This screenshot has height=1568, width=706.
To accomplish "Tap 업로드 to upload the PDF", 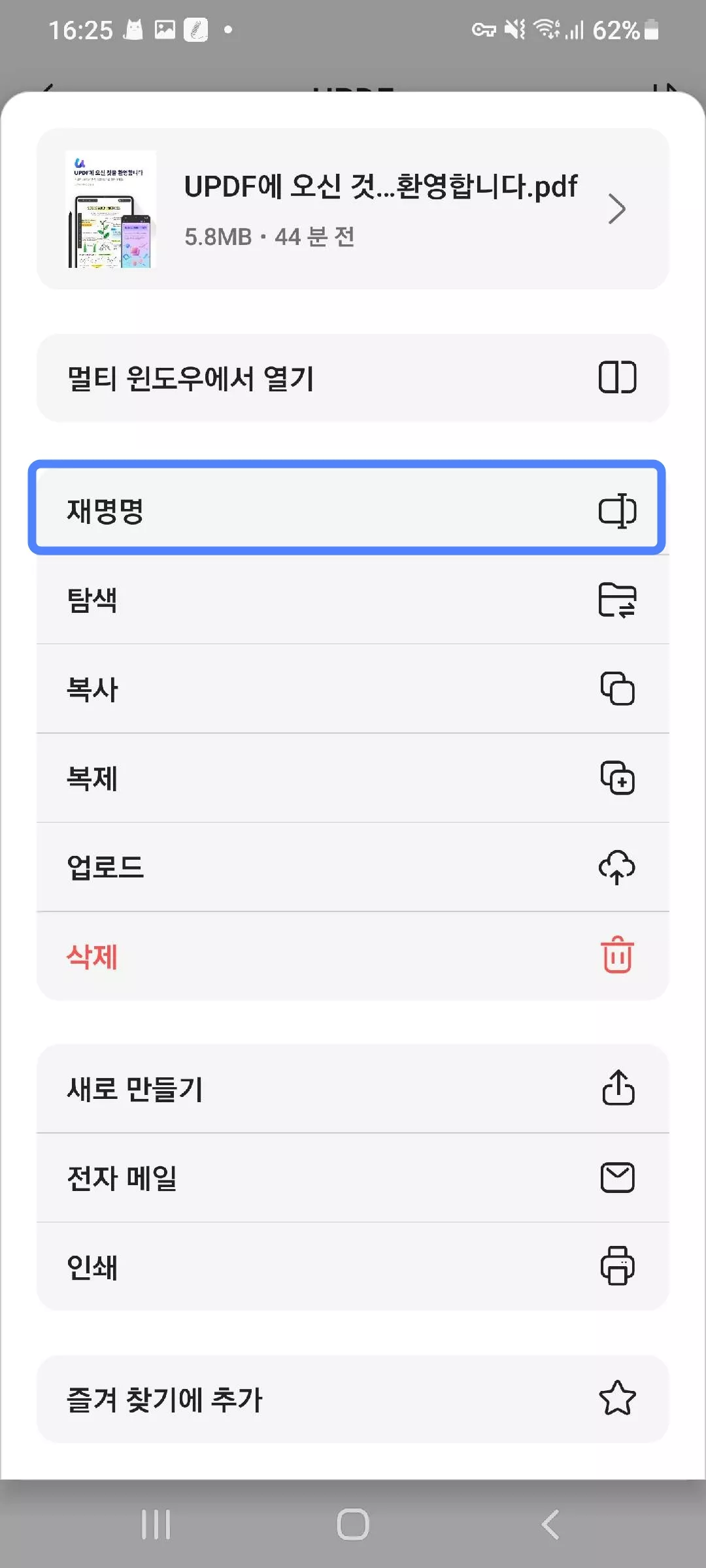I will tap(261, 868).
